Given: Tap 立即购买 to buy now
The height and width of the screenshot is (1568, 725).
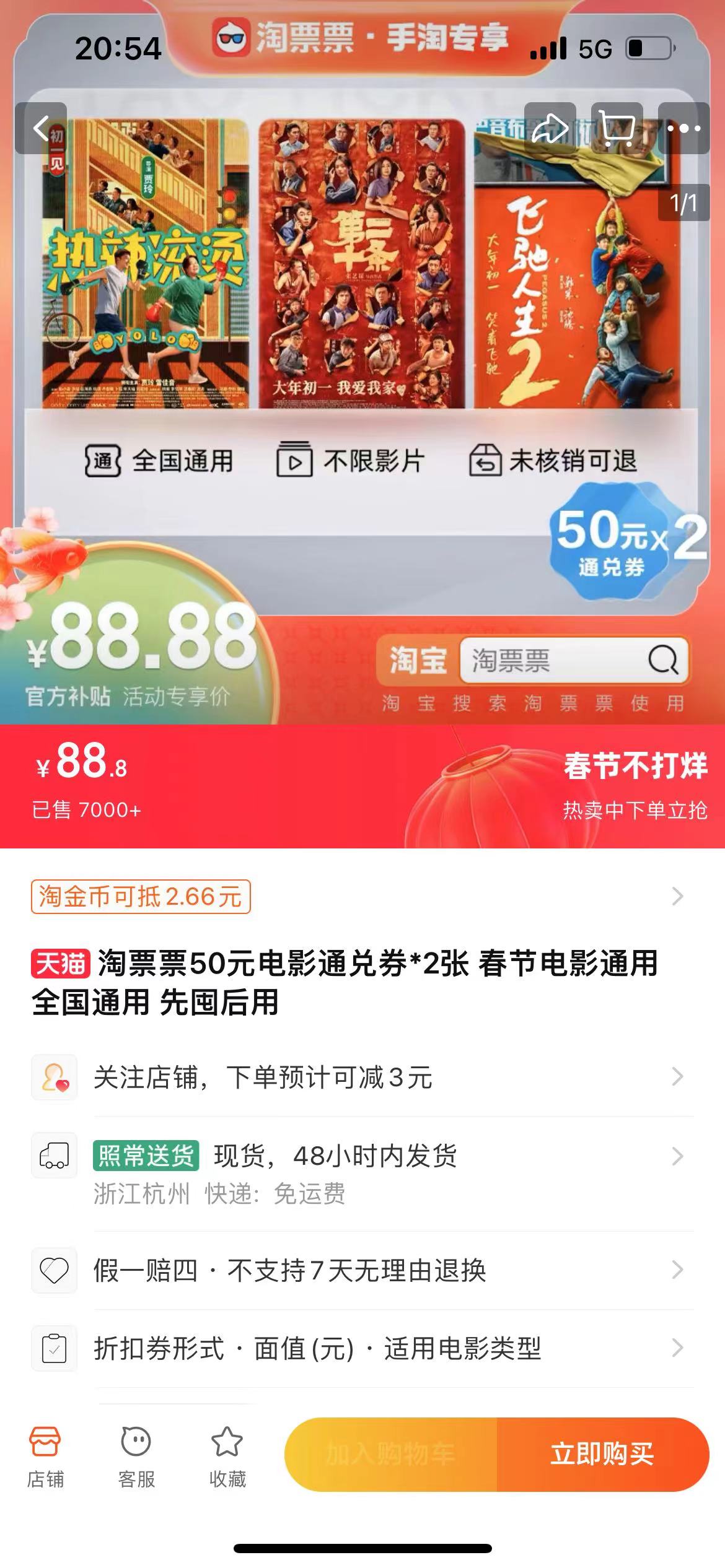Looking at the screenshot, I should (x=602, y=1454).
